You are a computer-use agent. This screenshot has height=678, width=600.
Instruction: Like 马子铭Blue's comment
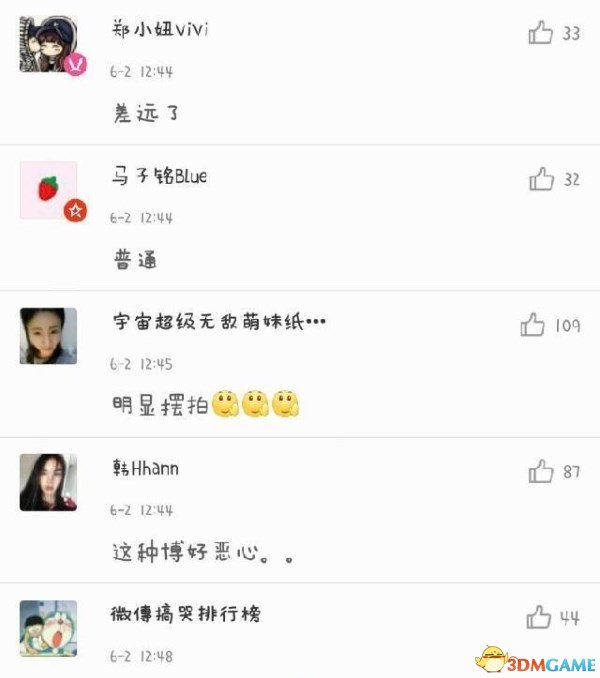tap(541, 179)
